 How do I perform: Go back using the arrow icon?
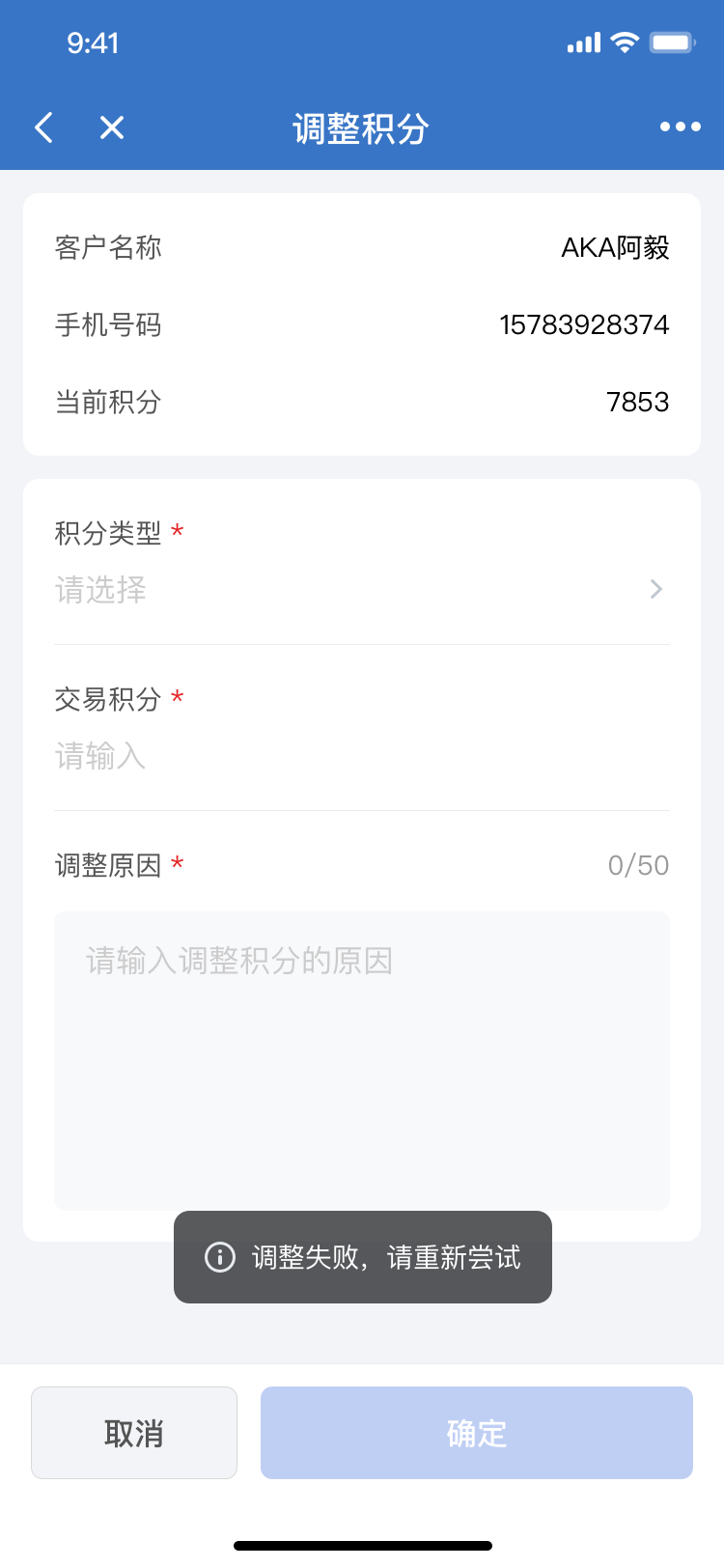click(43, 127)
